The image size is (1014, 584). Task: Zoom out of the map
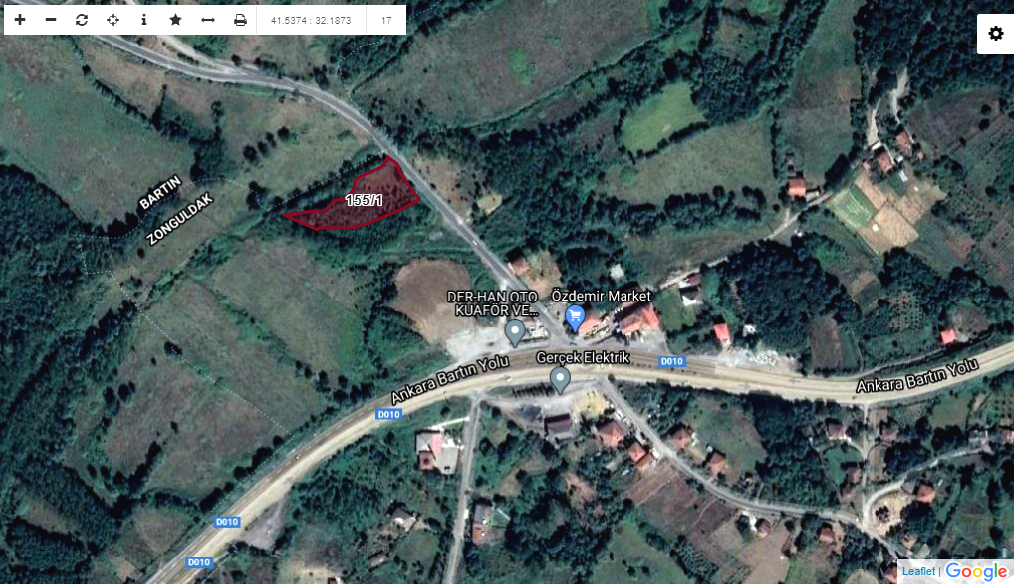click(51, 20)
